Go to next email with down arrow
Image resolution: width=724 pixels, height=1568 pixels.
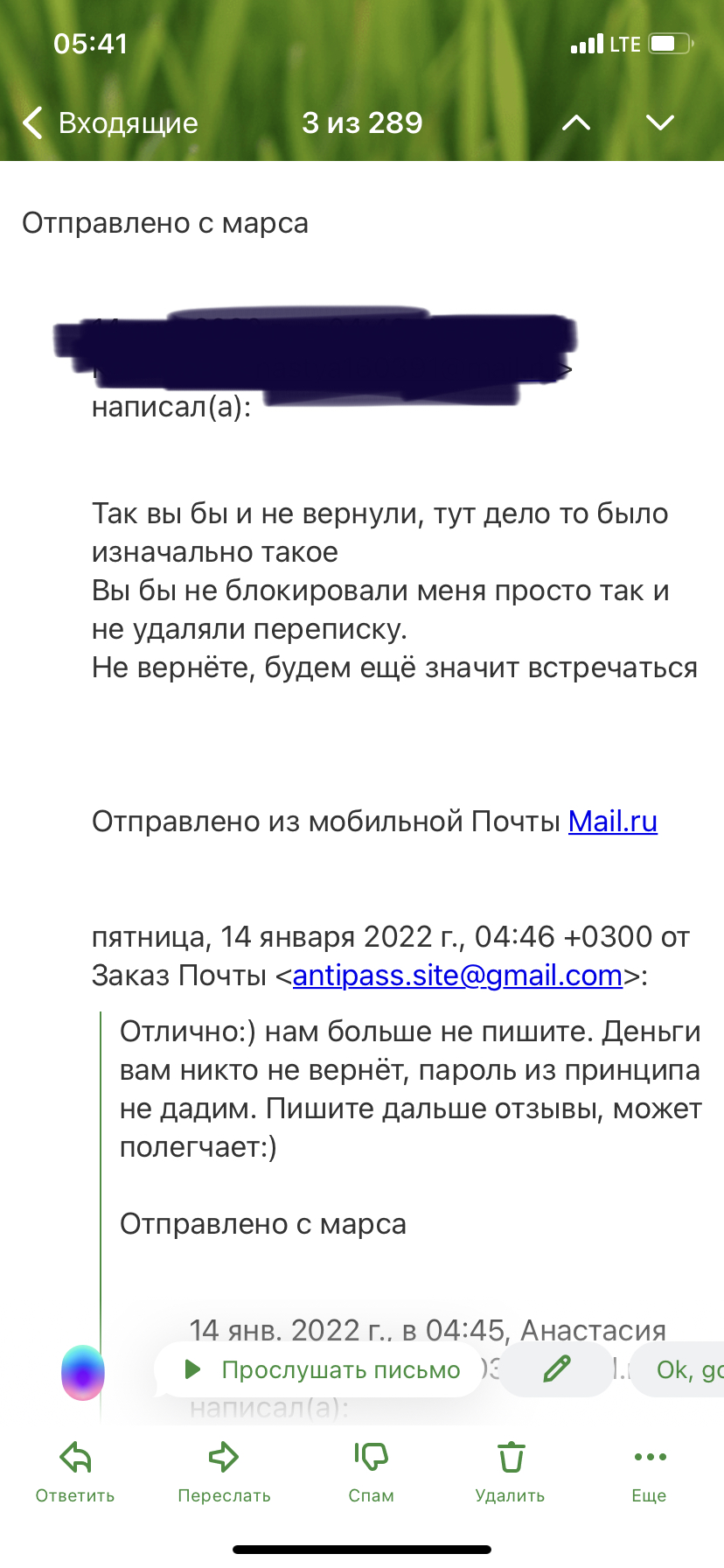tap(660, 123)
